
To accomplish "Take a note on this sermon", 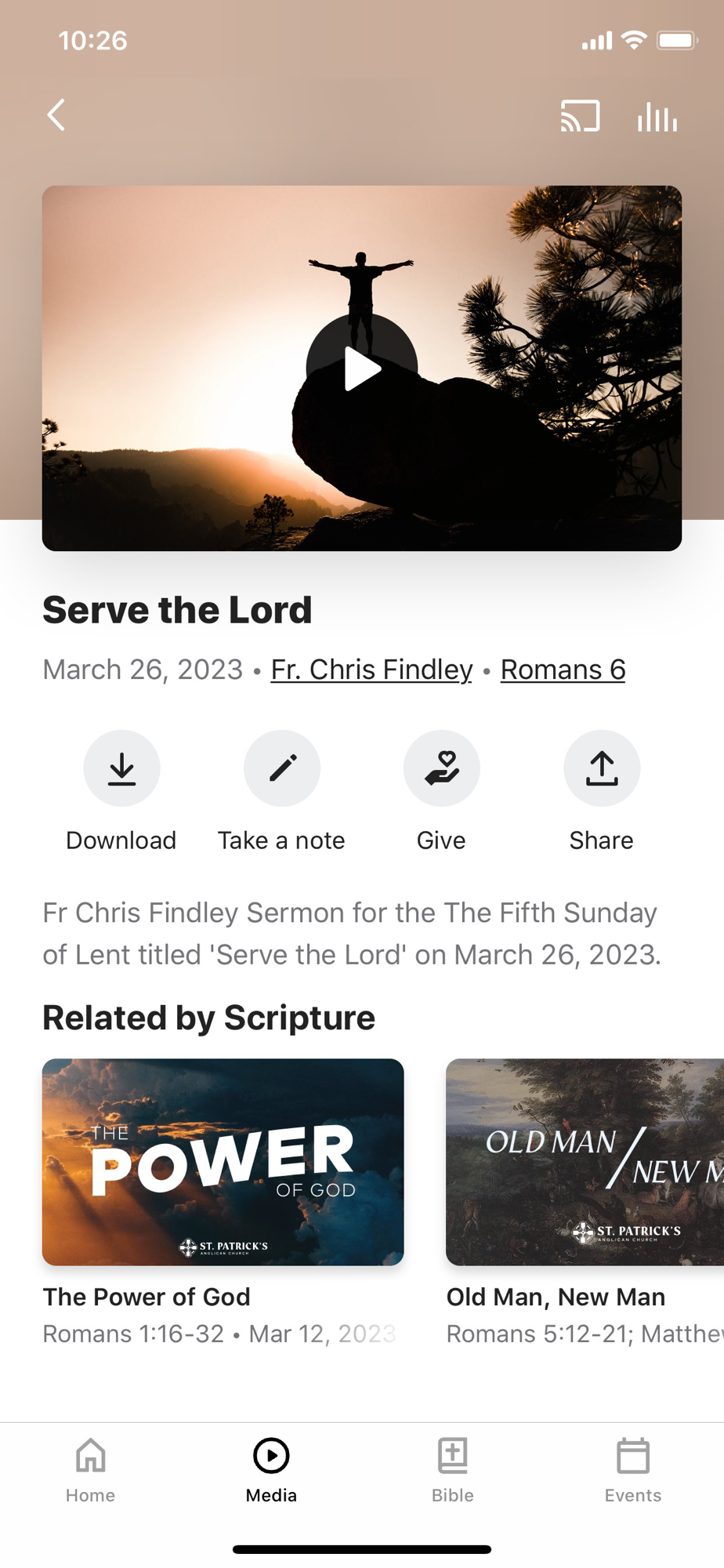I will pyautogui.click(x=281, y=768).
